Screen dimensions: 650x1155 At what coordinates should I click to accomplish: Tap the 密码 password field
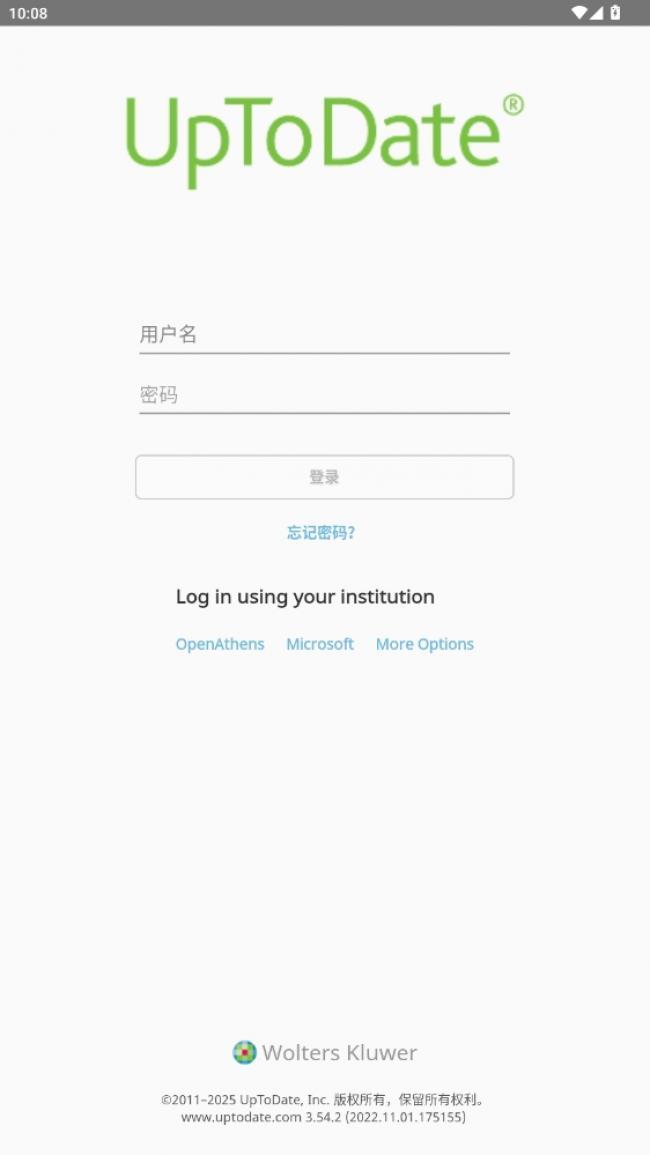coord(324,395)
